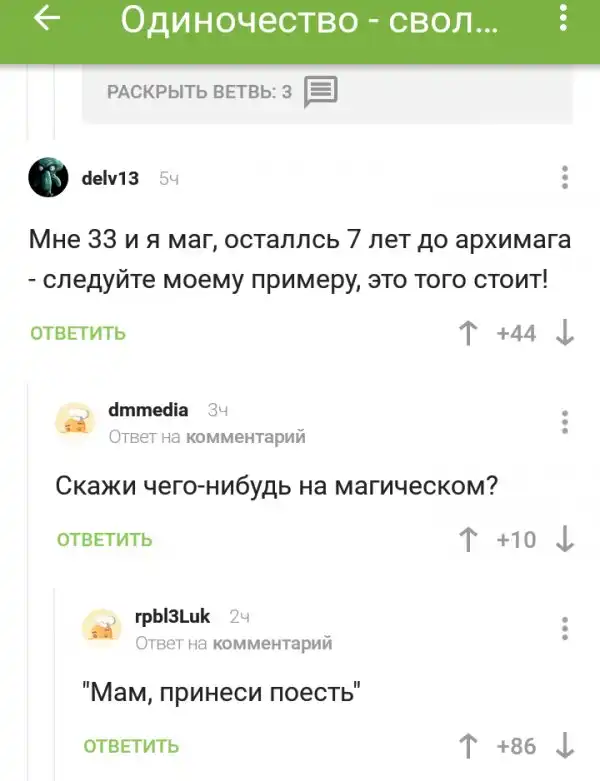Upvote delv13's comment

tap(463, 333)
